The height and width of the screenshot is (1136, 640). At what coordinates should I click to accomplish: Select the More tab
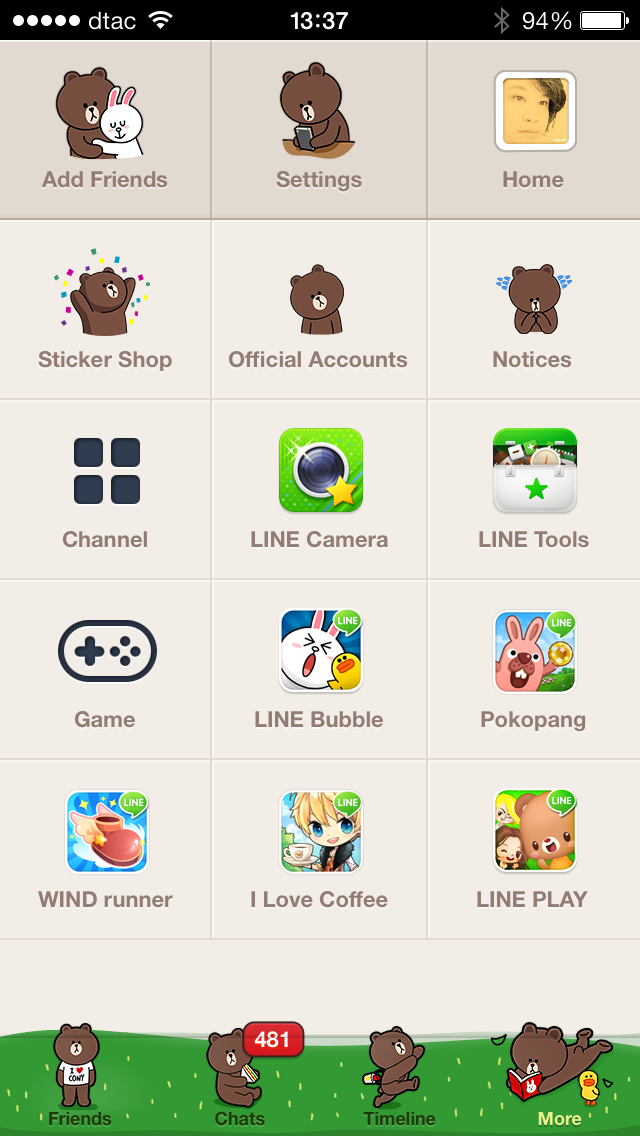pos(560,1080)
